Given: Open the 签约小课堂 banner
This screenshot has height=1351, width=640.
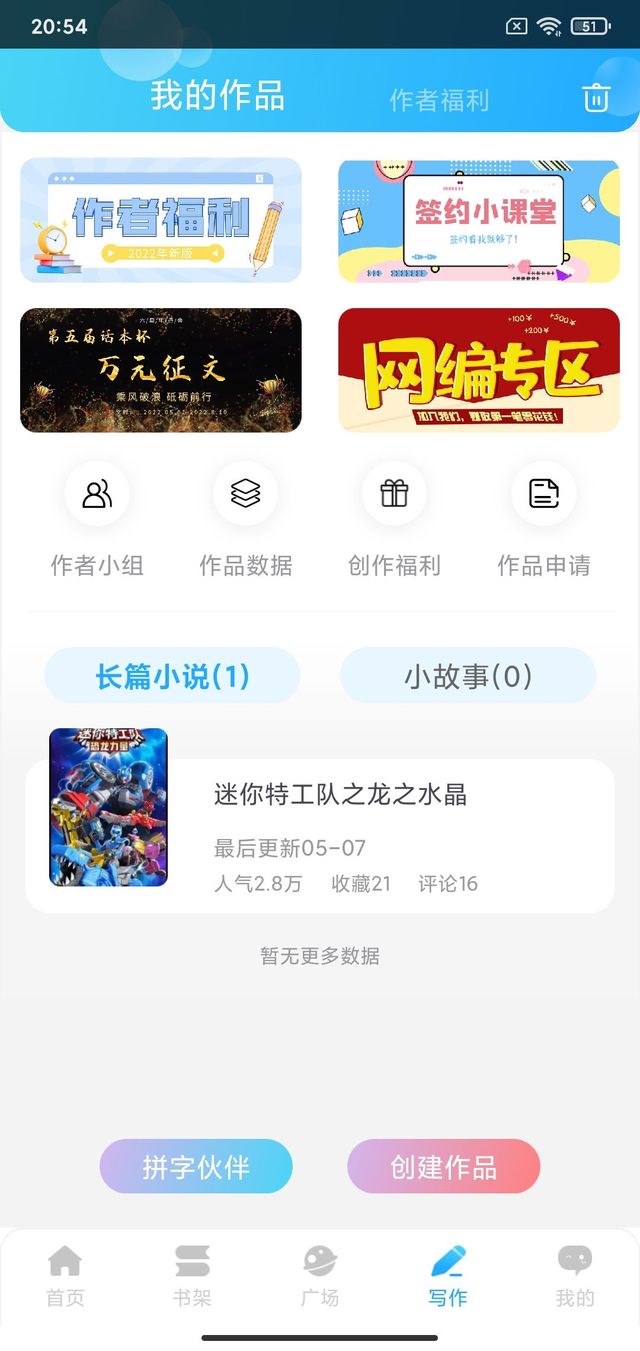Looking at the screenshot, I should point(479,220).
